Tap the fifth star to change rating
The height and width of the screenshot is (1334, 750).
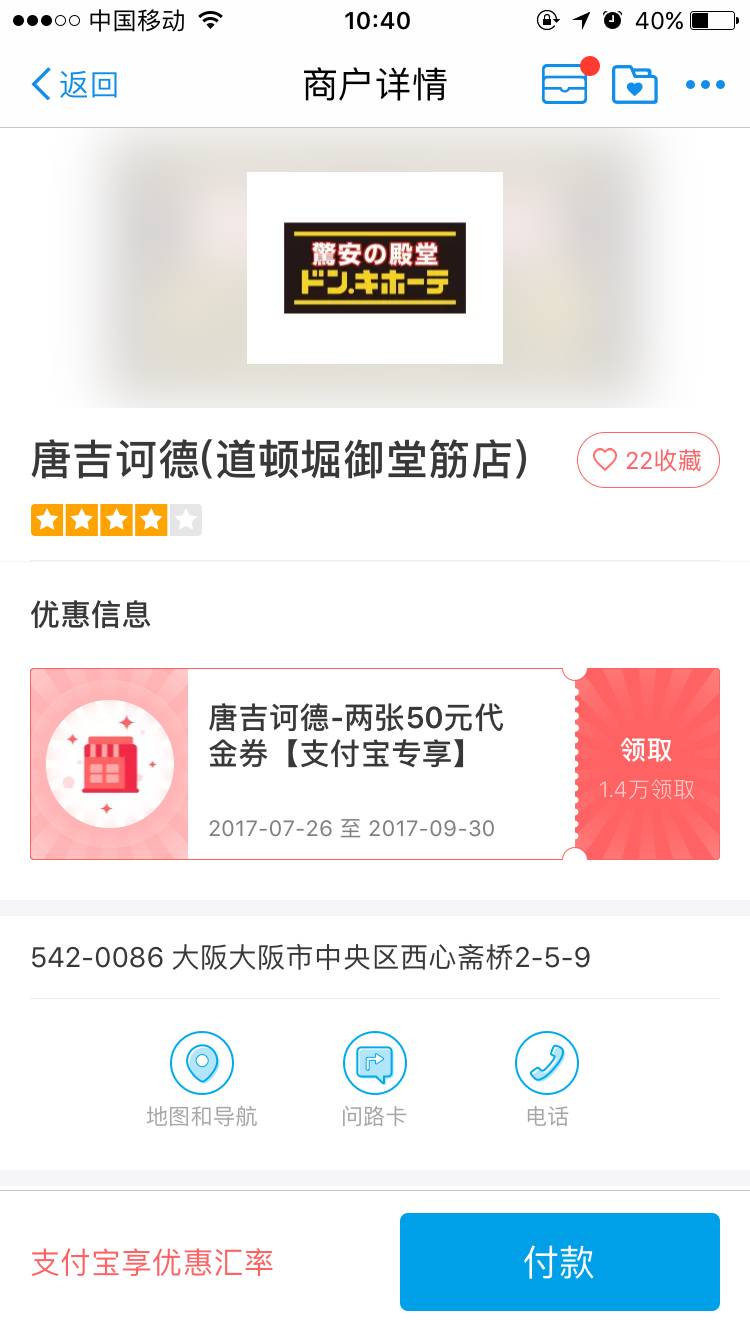pos(185,519)
